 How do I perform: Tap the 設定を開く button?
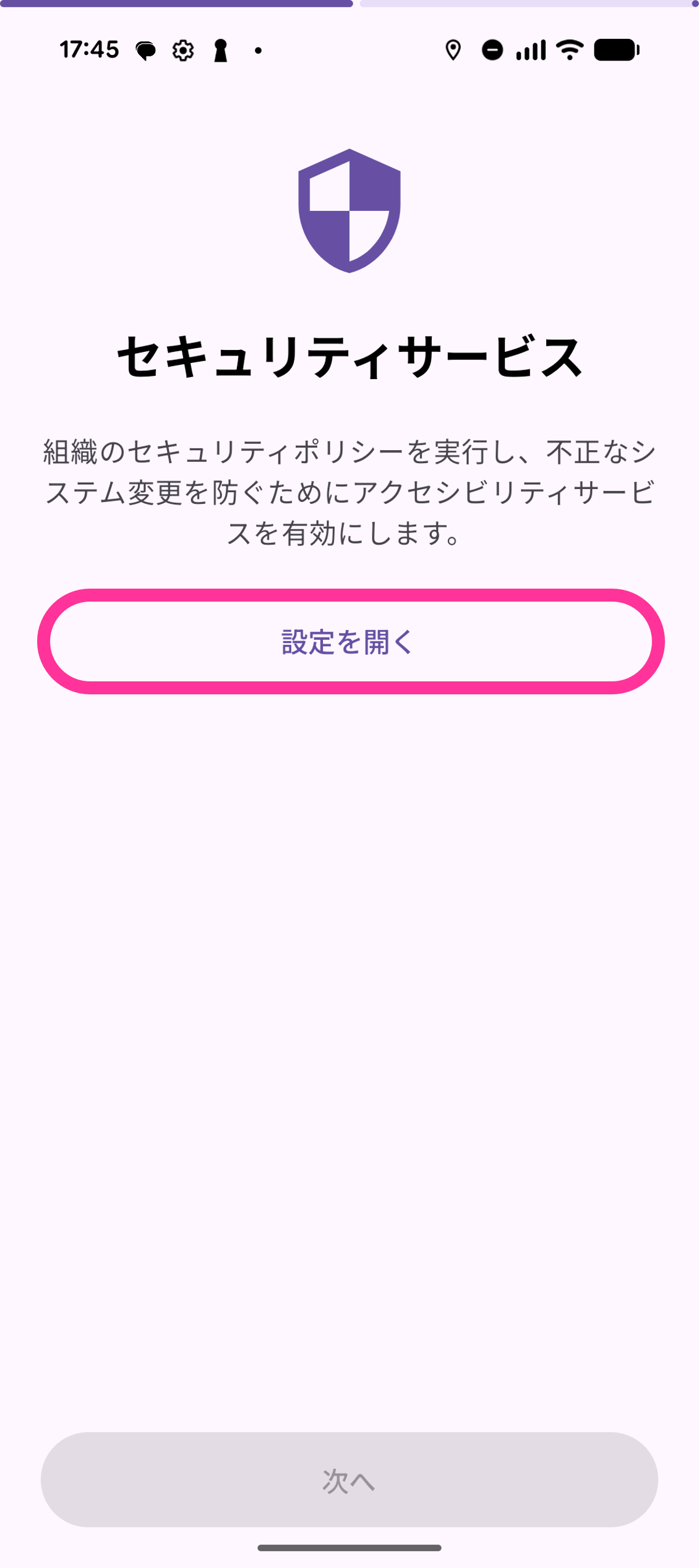tap(350, 642)
